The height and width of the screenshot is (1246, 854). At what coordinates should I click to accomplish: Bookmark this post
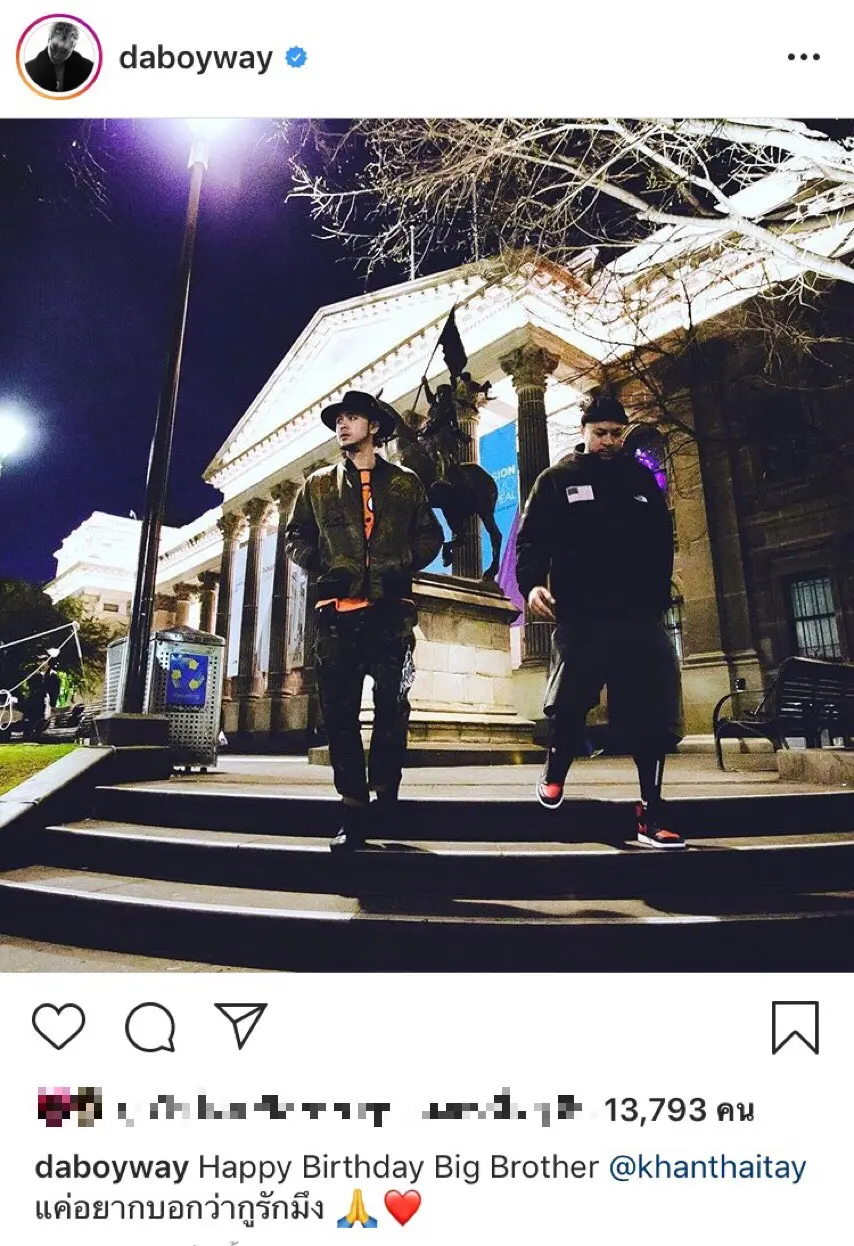point(795,1027)
